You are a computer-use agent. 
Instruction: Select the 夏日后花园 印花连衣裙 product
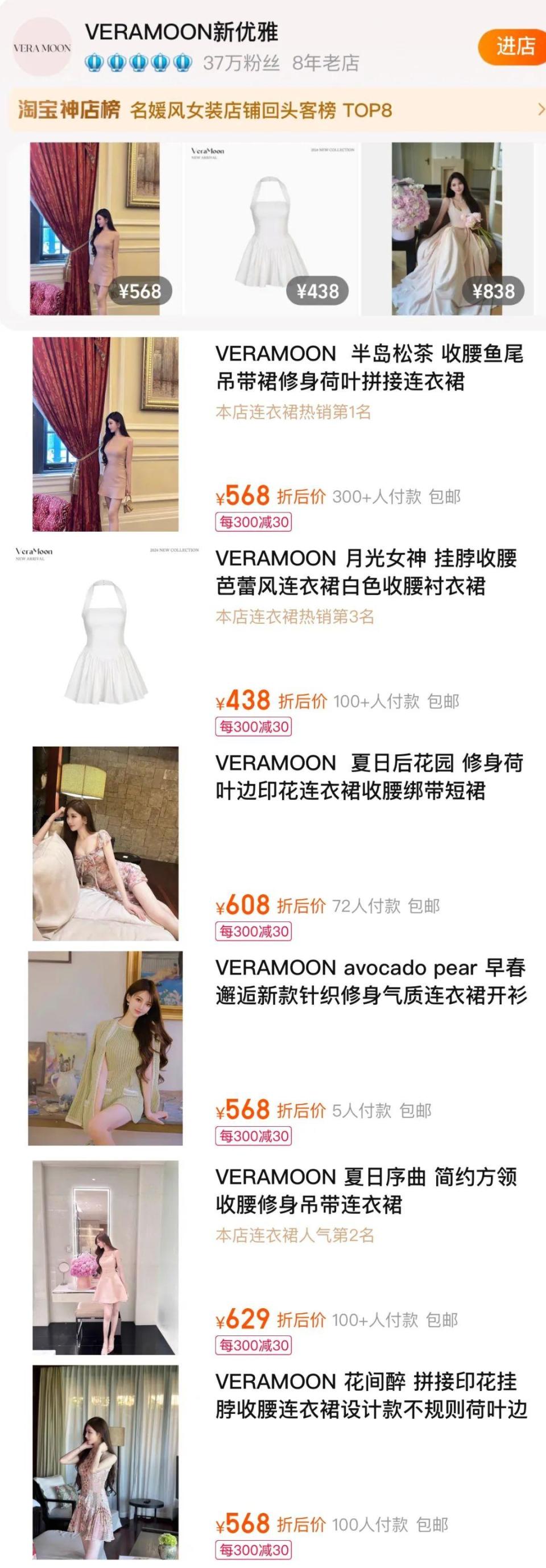[369, 776]
